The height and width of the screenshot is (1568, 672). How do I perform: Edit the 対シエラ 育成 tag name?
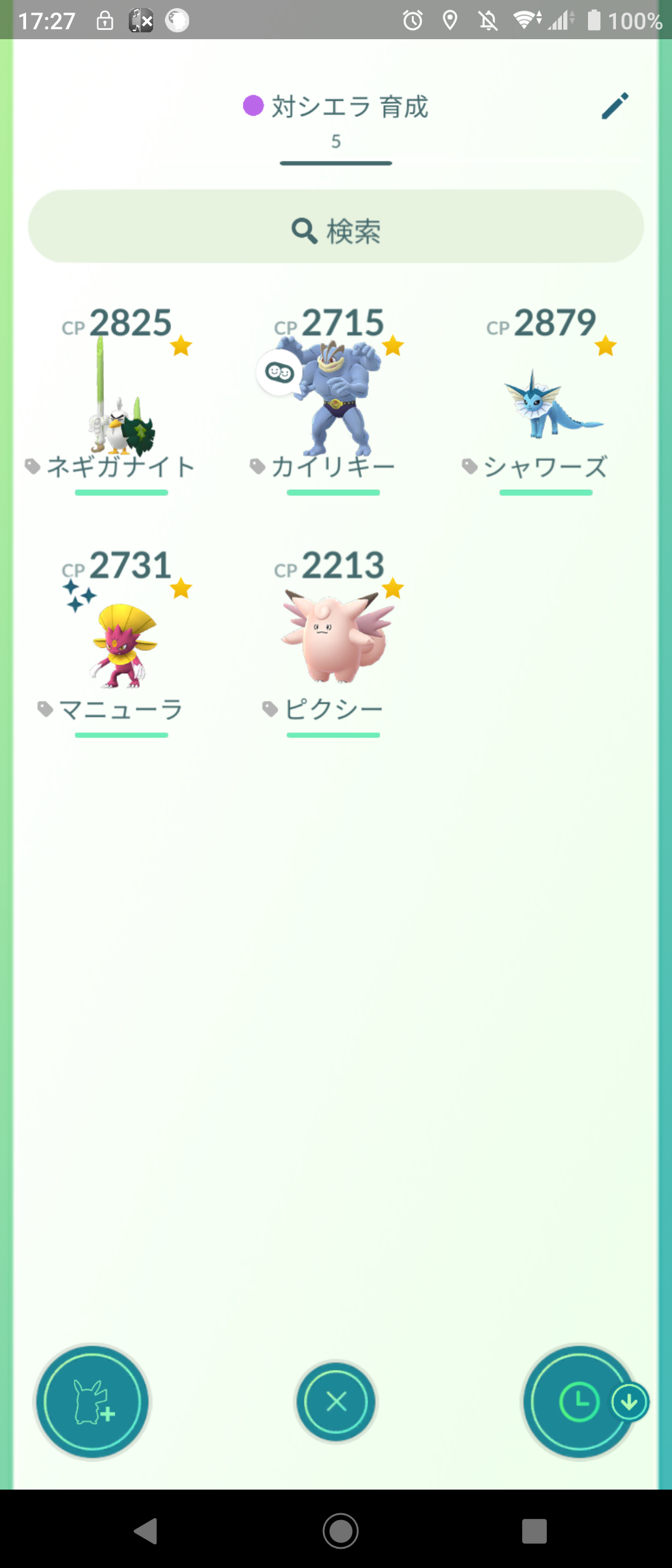615,106
